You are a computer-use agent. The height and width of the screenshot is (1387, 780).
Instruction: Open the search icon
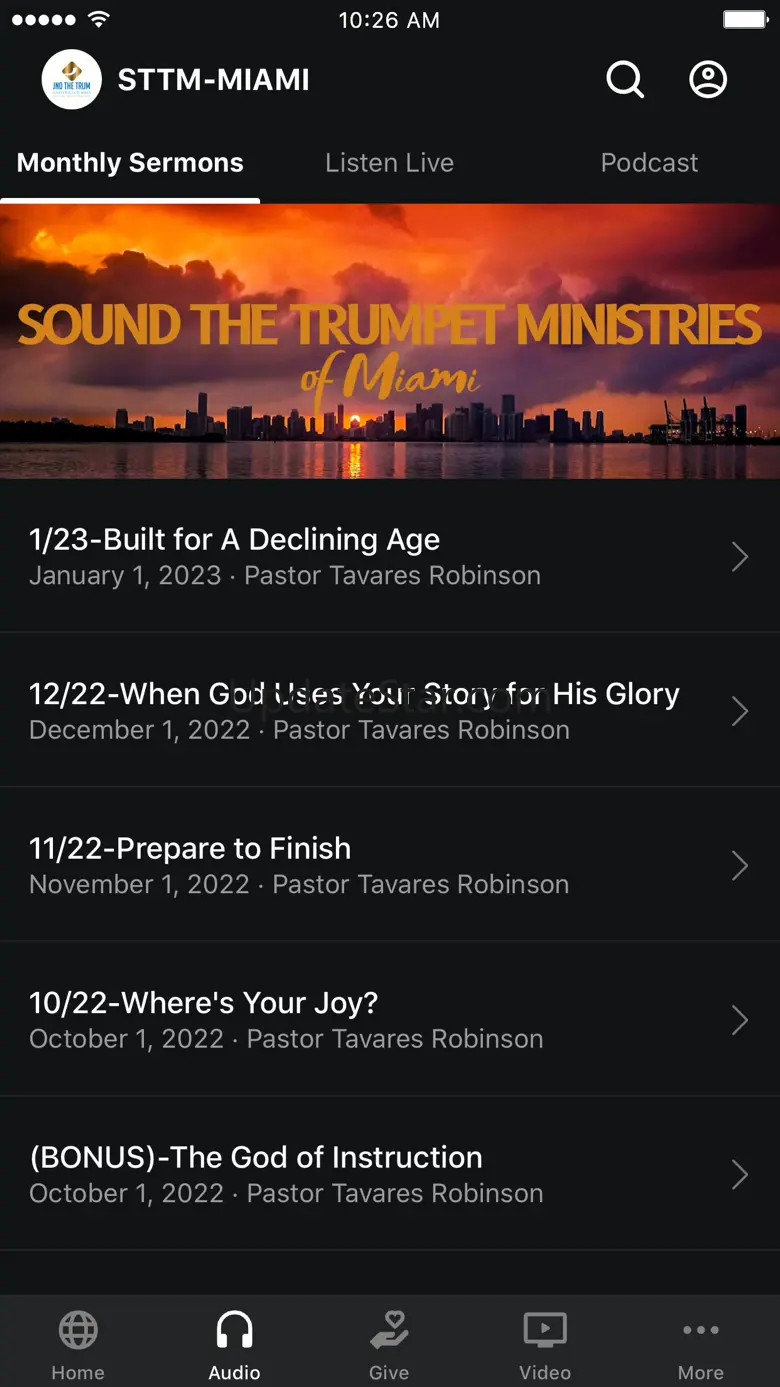[x=625, y=80]
